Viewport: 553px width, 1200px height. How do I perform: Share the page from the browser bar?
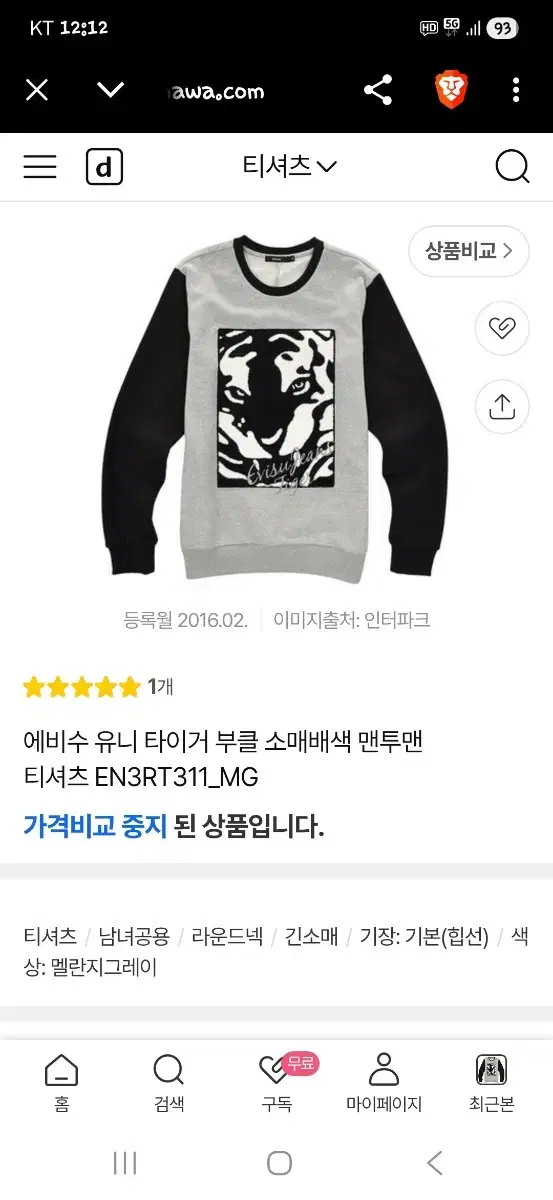378,91
